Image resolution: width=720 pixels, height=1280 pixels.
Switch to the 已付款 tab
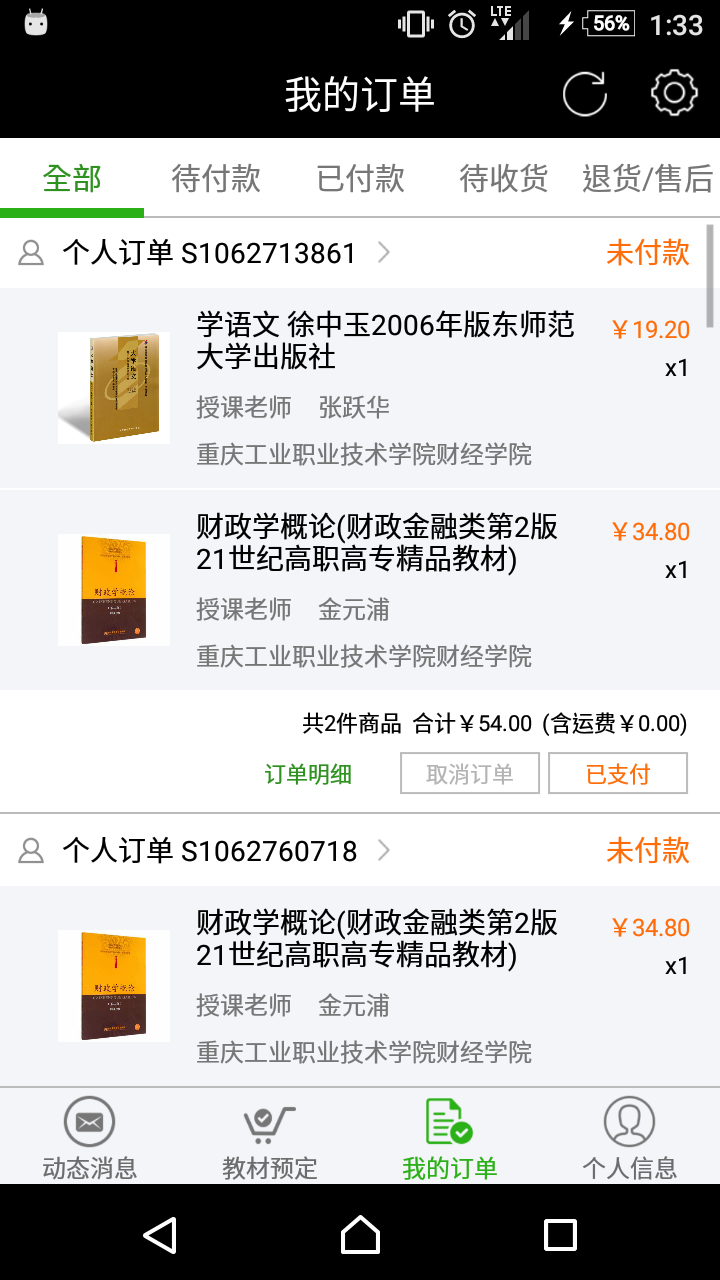pyautogui.click(x=360, y=179)
